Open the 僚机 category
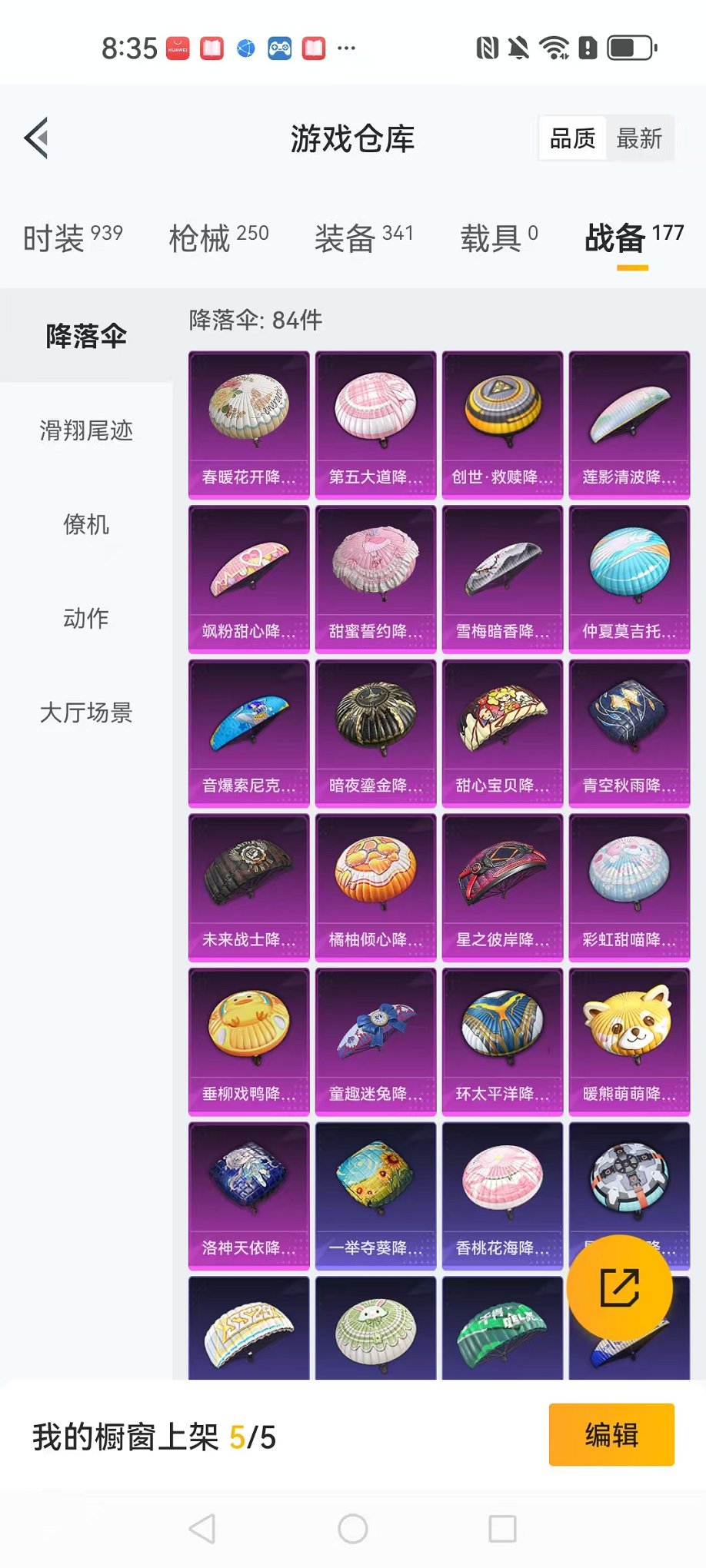 point(86,525)
